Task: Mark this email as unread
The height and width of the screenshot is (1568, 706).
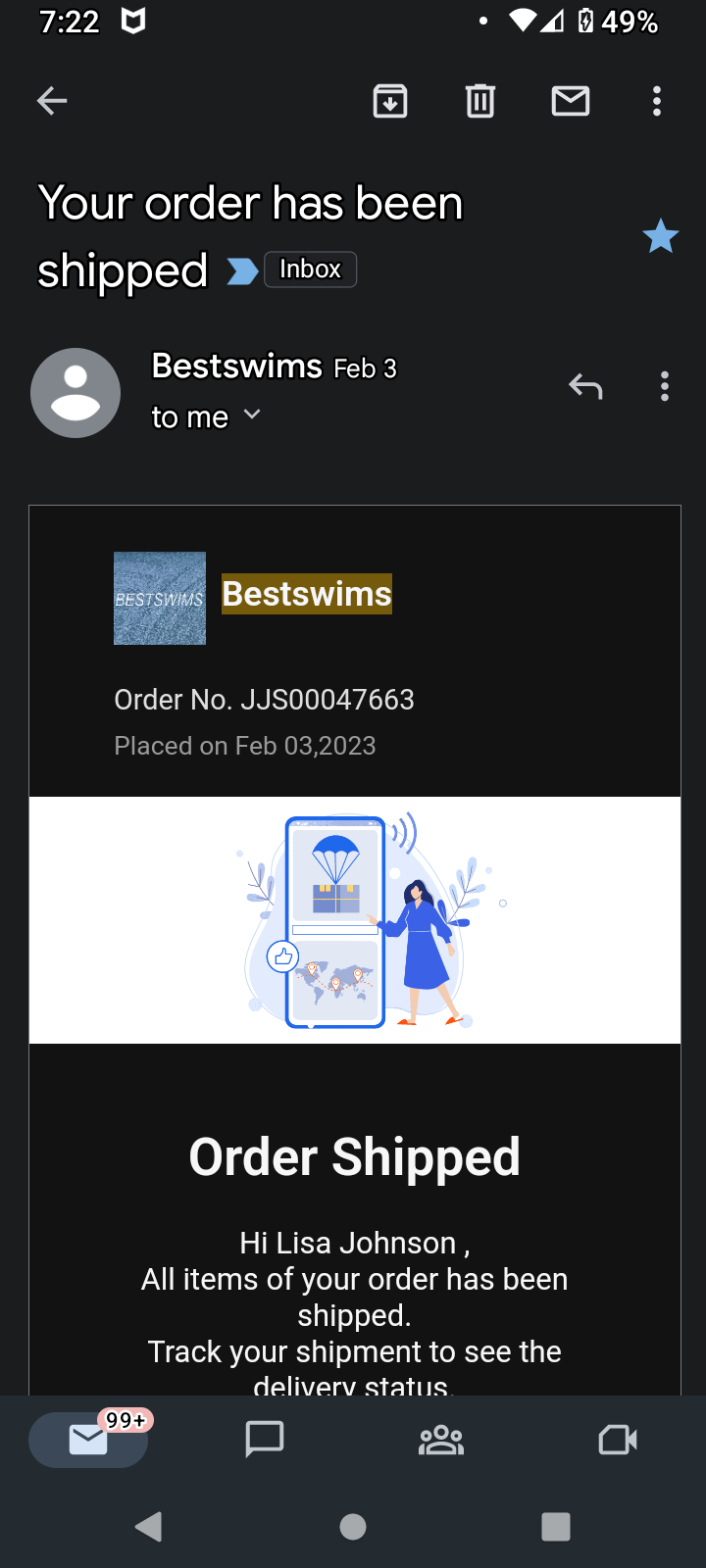Action: pyautogui.click(x=571, y=101)
